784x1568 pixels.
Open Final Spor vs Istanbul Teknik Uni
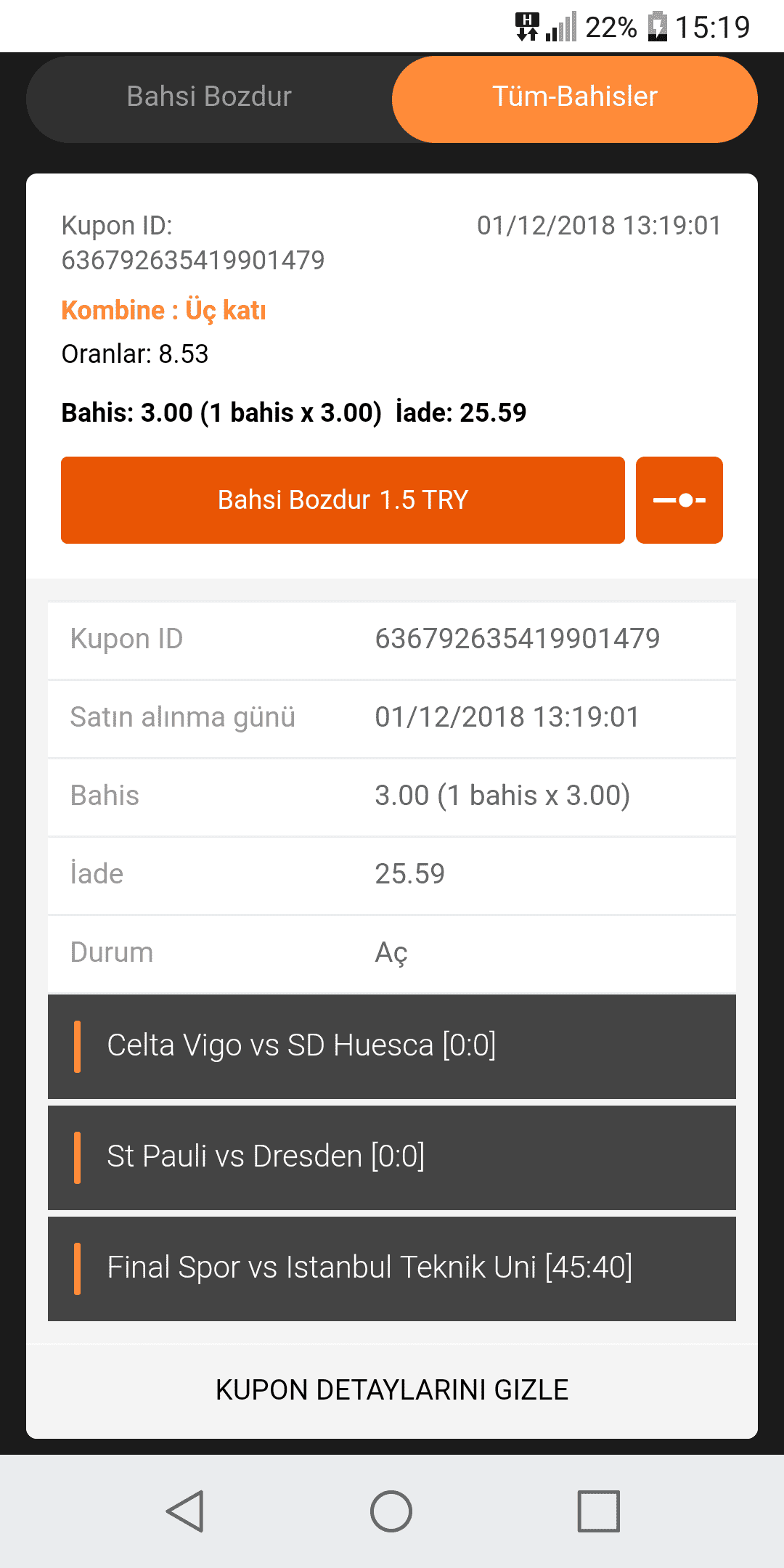(392, 1269)
